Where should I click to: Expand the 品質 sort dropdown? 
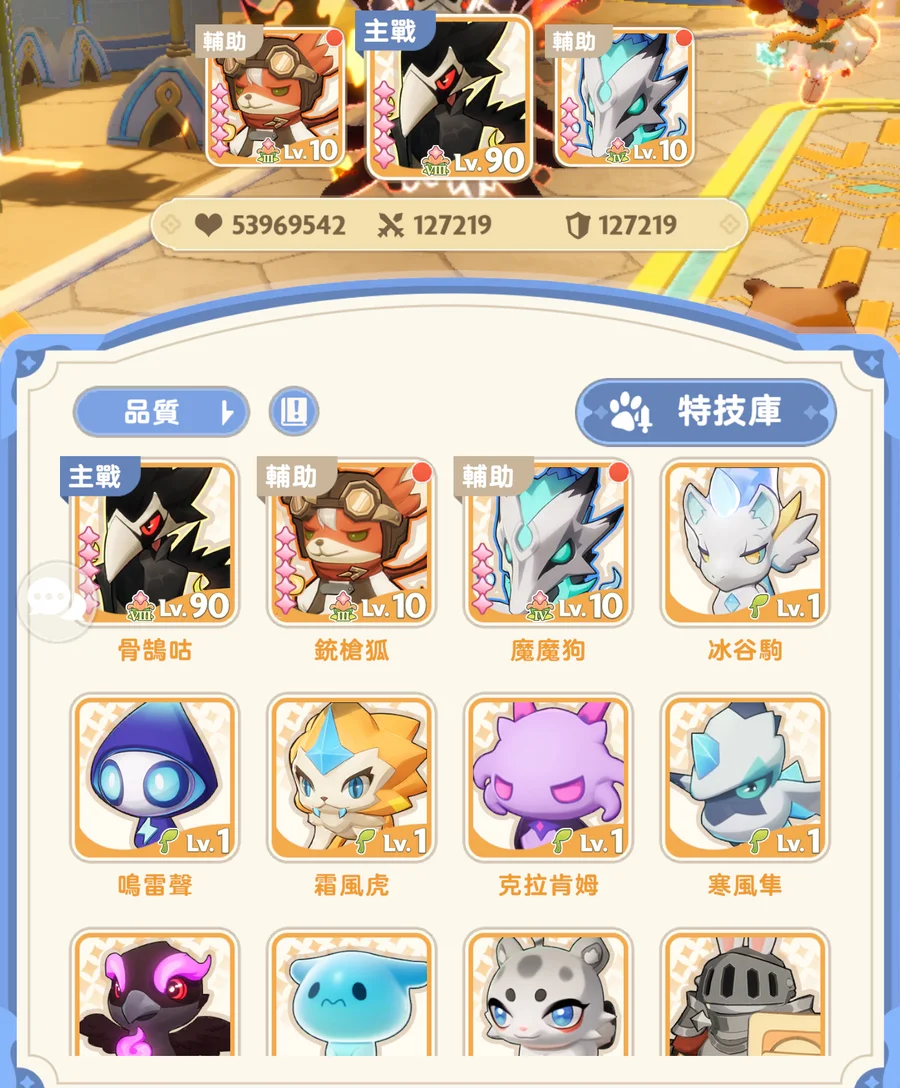point(161,412)
